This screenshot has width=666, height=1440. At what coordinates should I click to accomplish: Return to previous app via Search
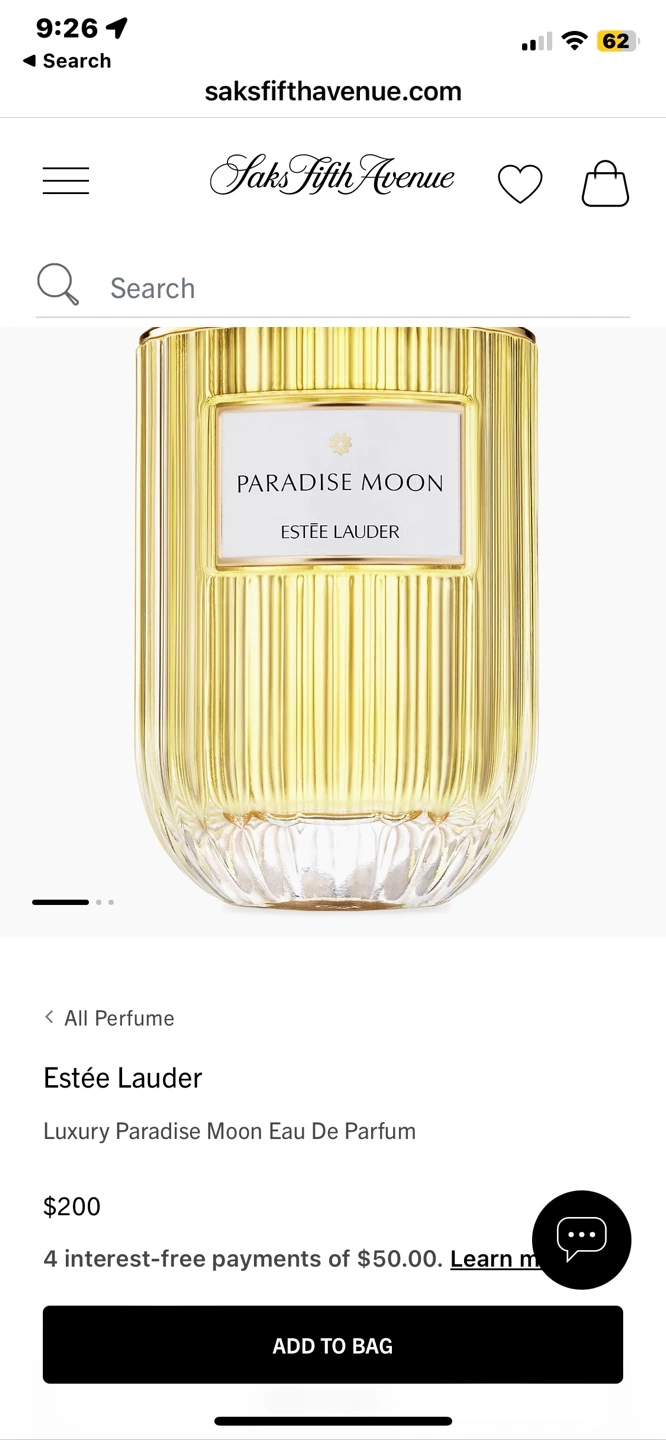click(67, 61)
